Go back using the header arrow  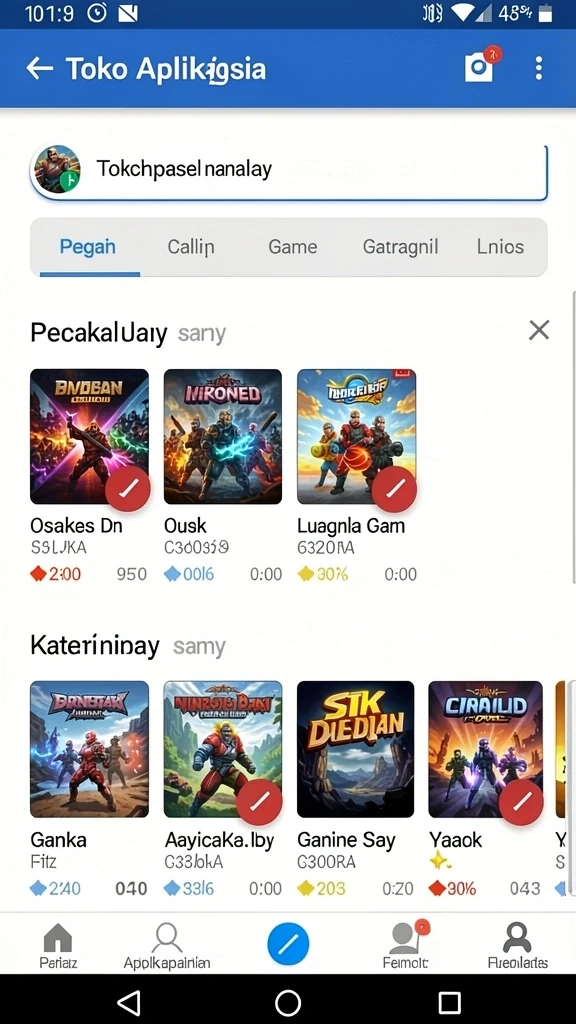pos(39,68)
